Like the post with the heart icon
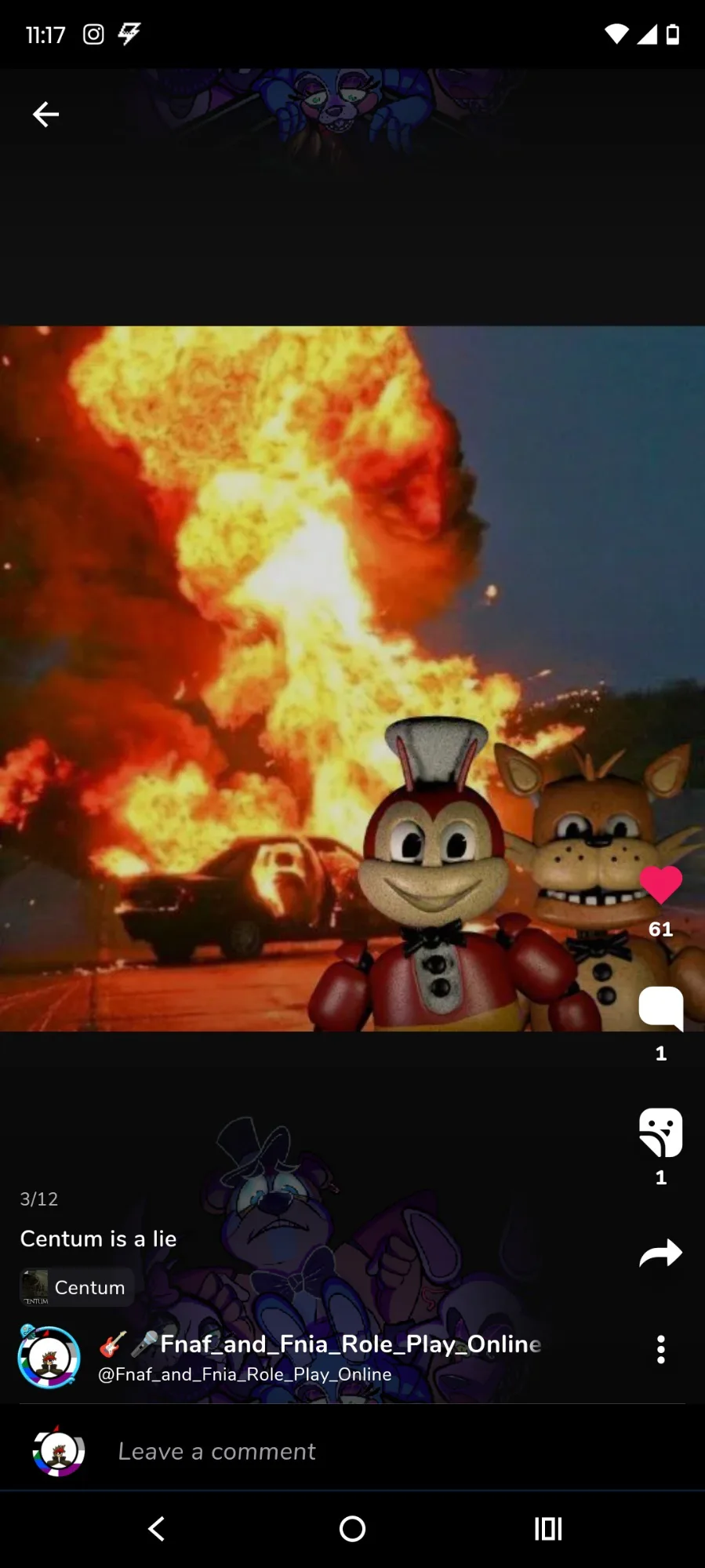 661,886
